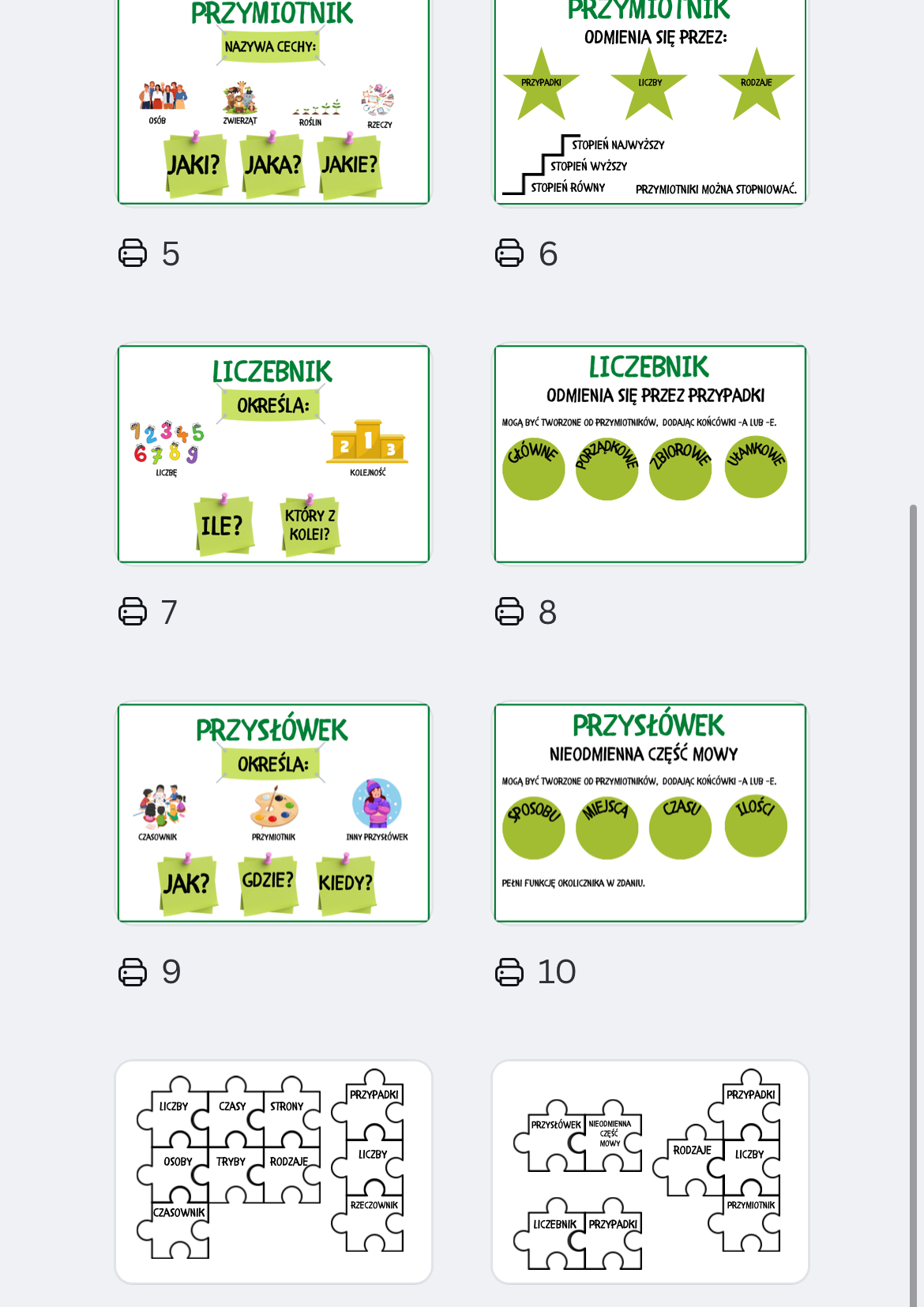Screen dimensions: 924x1307
Task: Open page 5 Przymiotnik nazywa cechy thumbnail
Action: click(x=273, y=103)
